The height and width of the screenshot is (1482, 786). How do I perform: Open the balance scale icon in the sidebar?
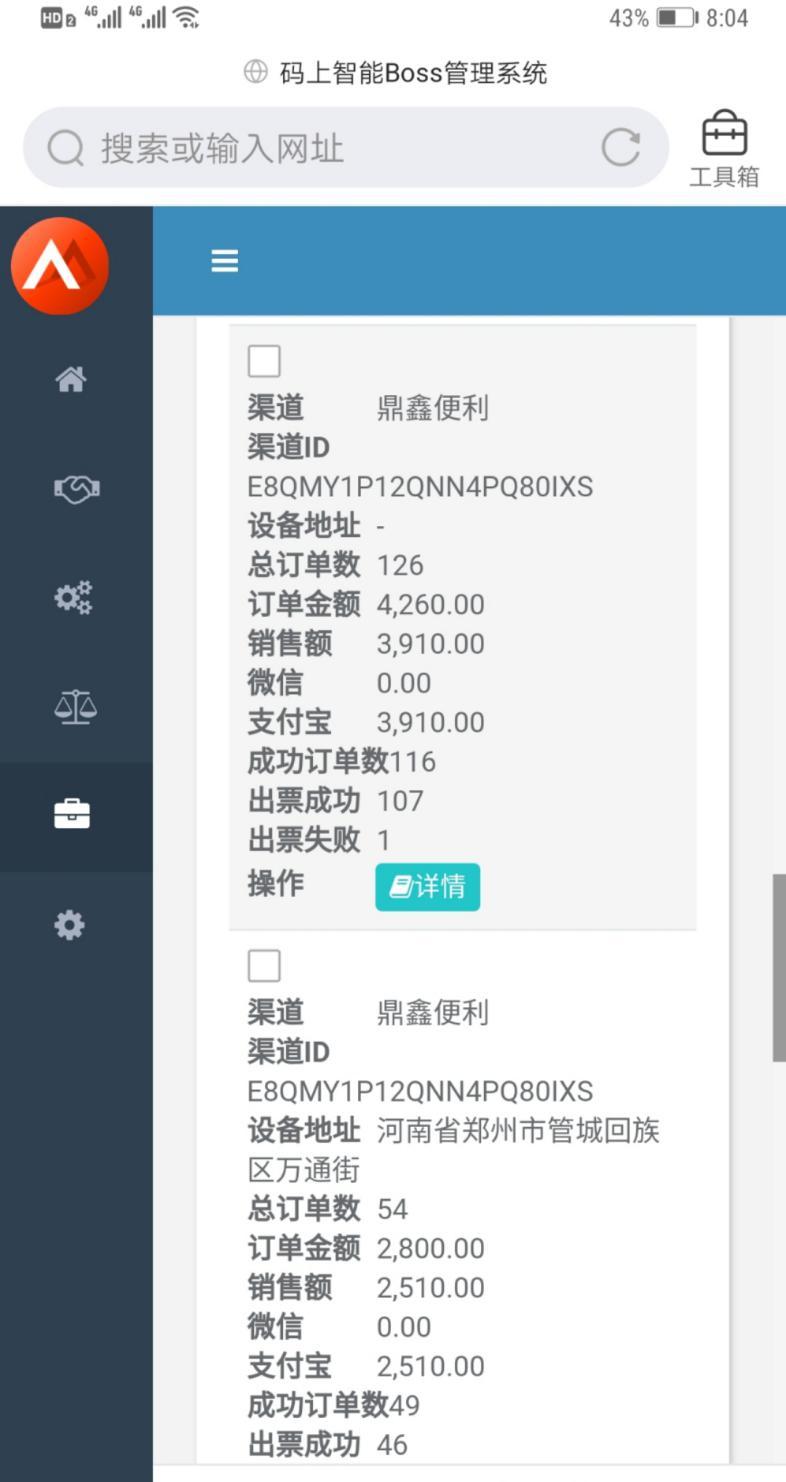click(x=76, y=707)
